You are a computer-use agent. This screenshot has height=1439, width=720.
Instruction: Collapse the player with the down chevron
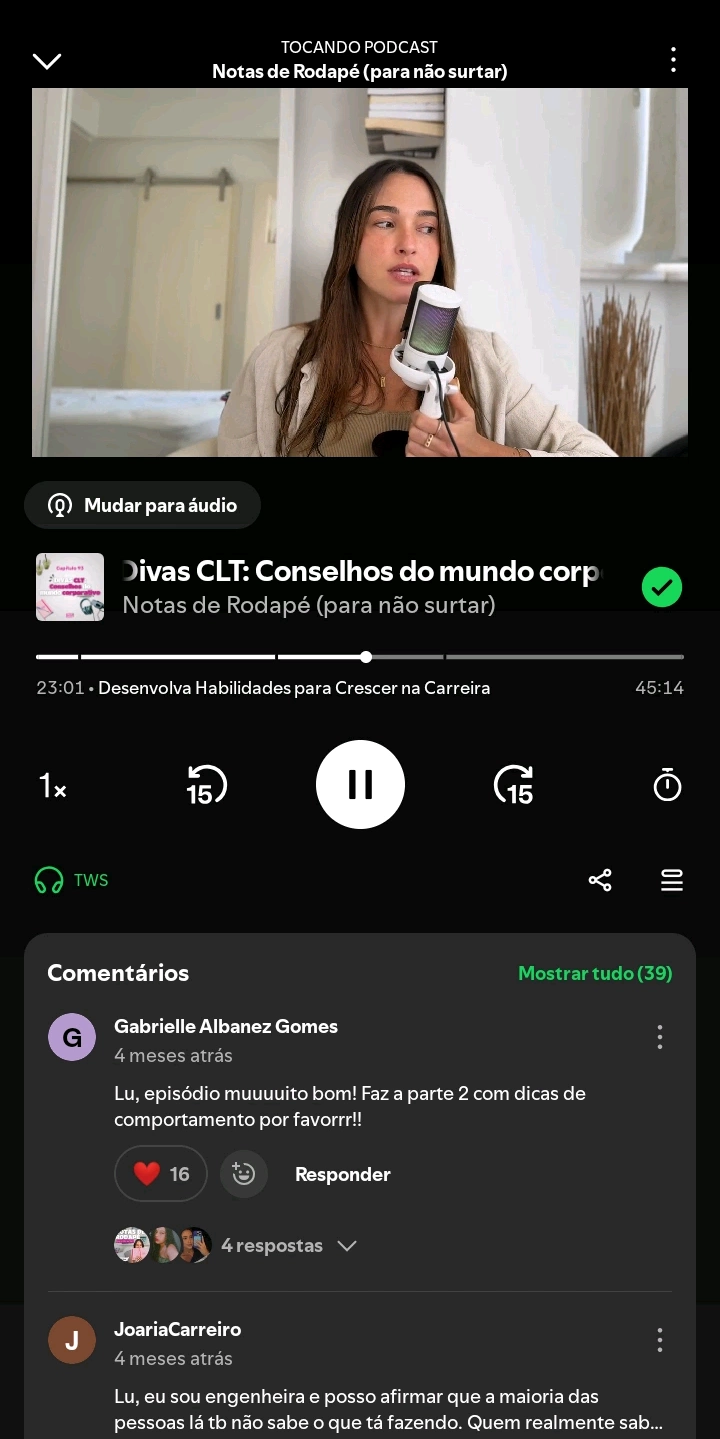click(x=47, y=61)
